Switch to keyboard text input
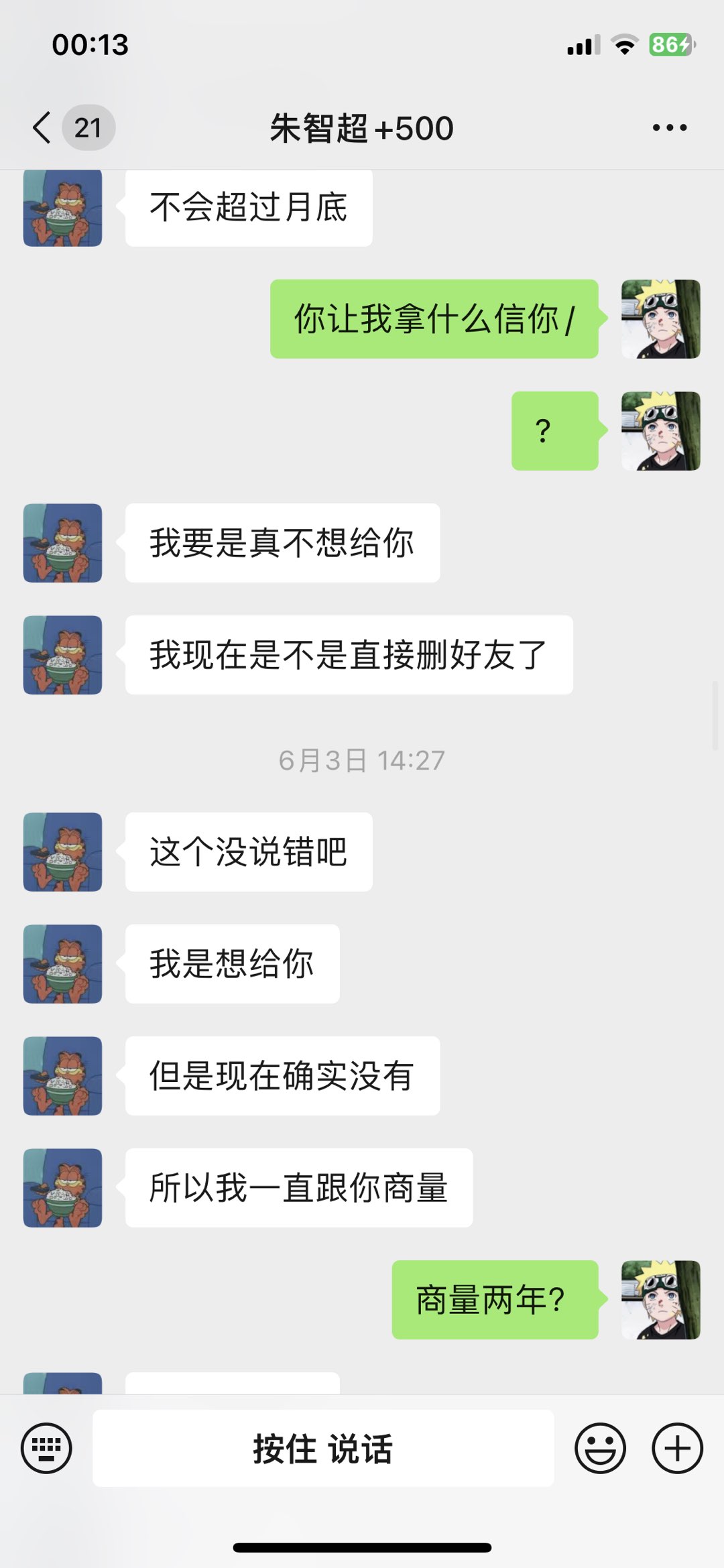Viewport: 724px width, 1568px height. pos(46,1448)
